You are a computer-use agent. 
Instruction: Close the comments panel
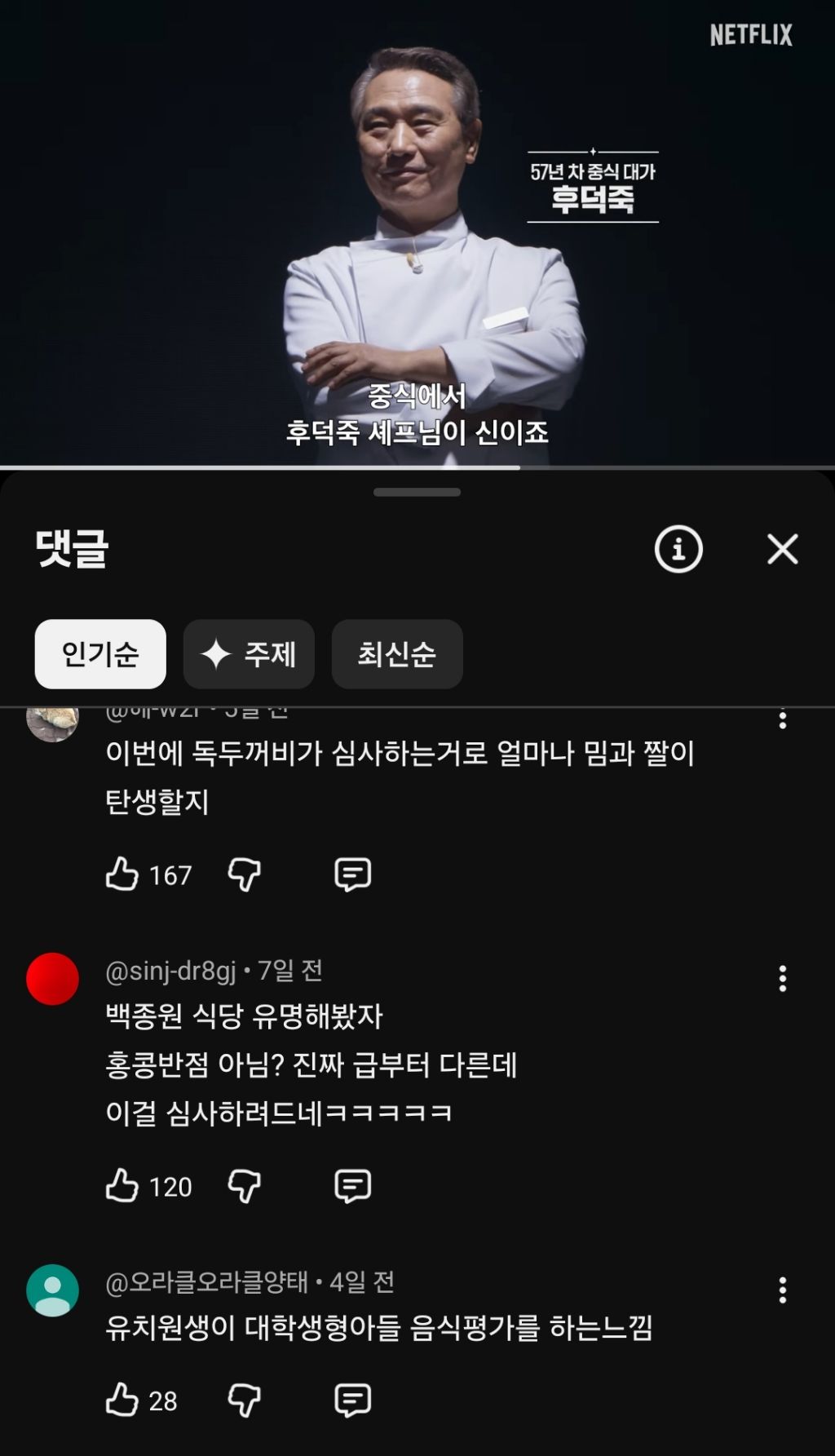click(x=782, y=549)
